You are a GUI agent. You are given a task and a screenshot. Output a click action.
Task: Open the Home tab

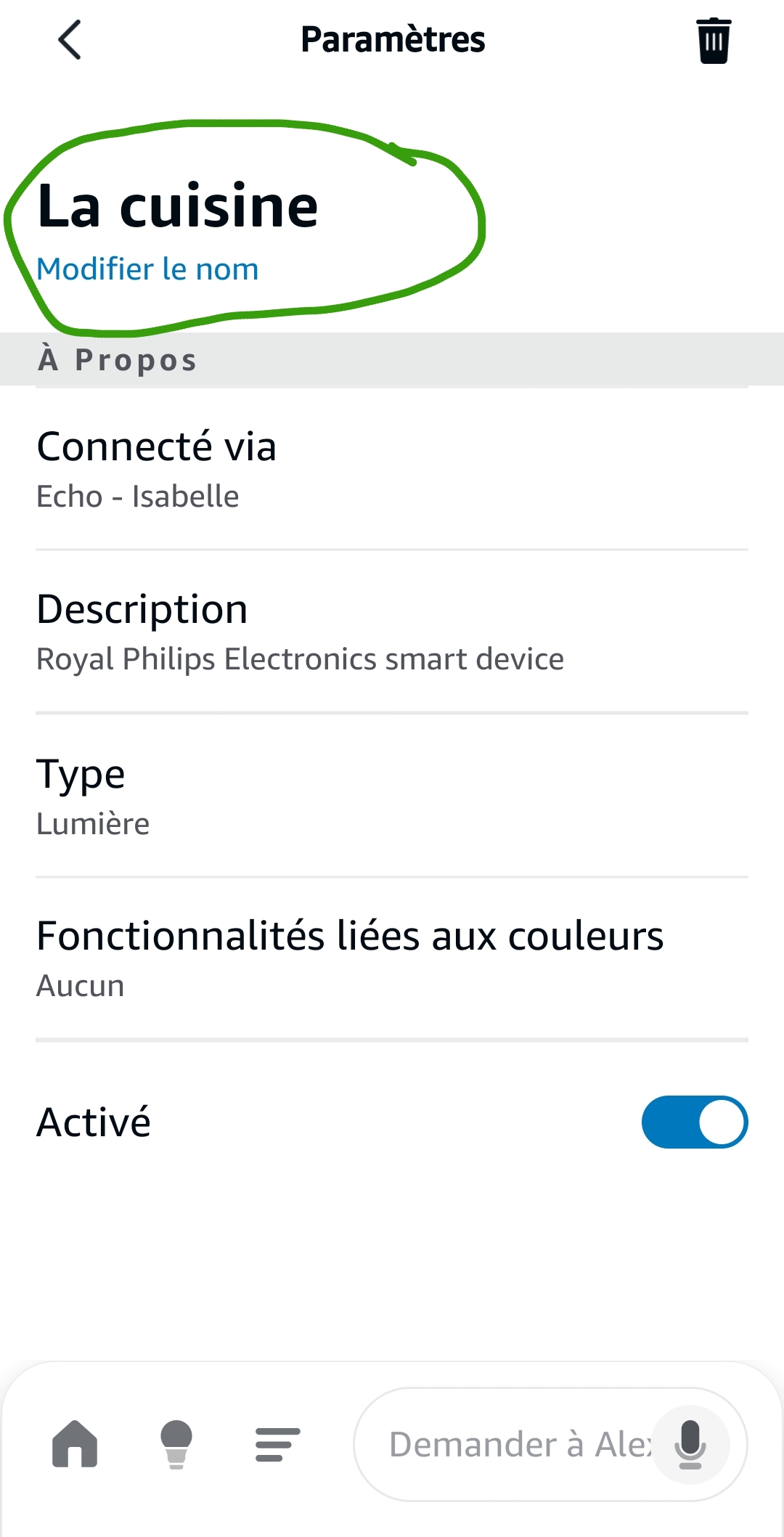[x=75, y=1444]
